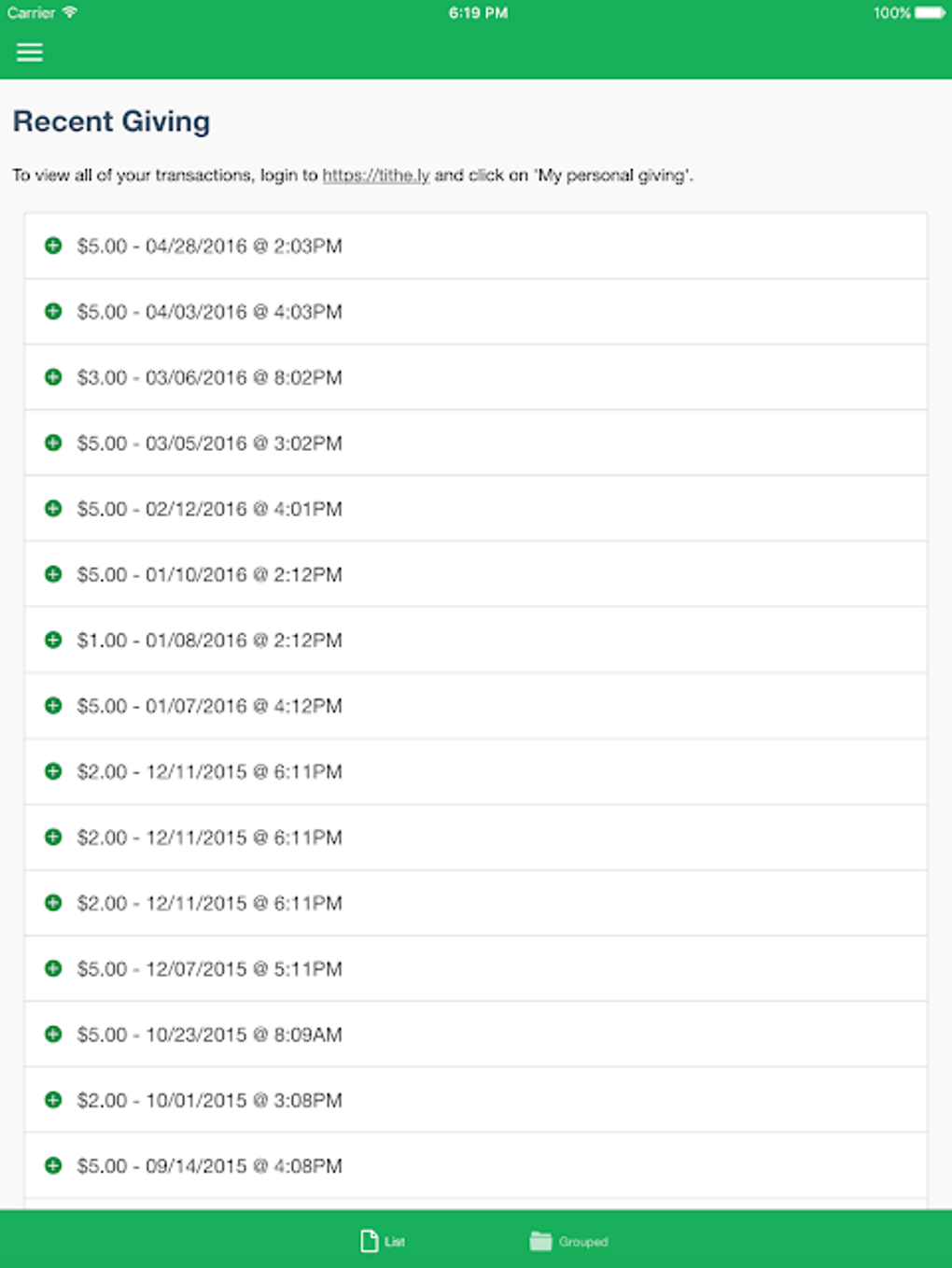Click the plus icon on $5.00 10/23/2015 entry
Screen dimensions: 952x1268
pos(53,1035)
